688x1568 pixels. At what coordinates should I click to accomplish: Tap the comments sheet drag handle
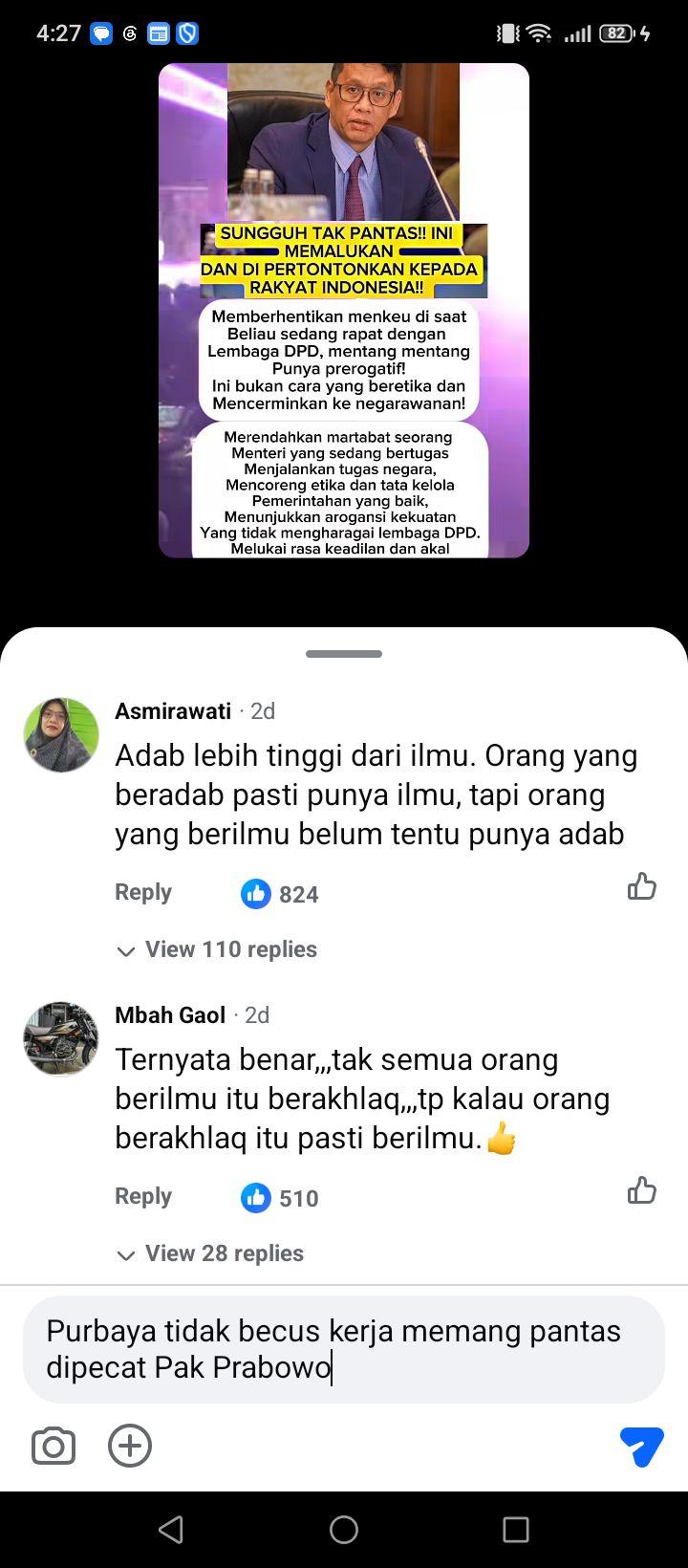[x=344, y=654]
